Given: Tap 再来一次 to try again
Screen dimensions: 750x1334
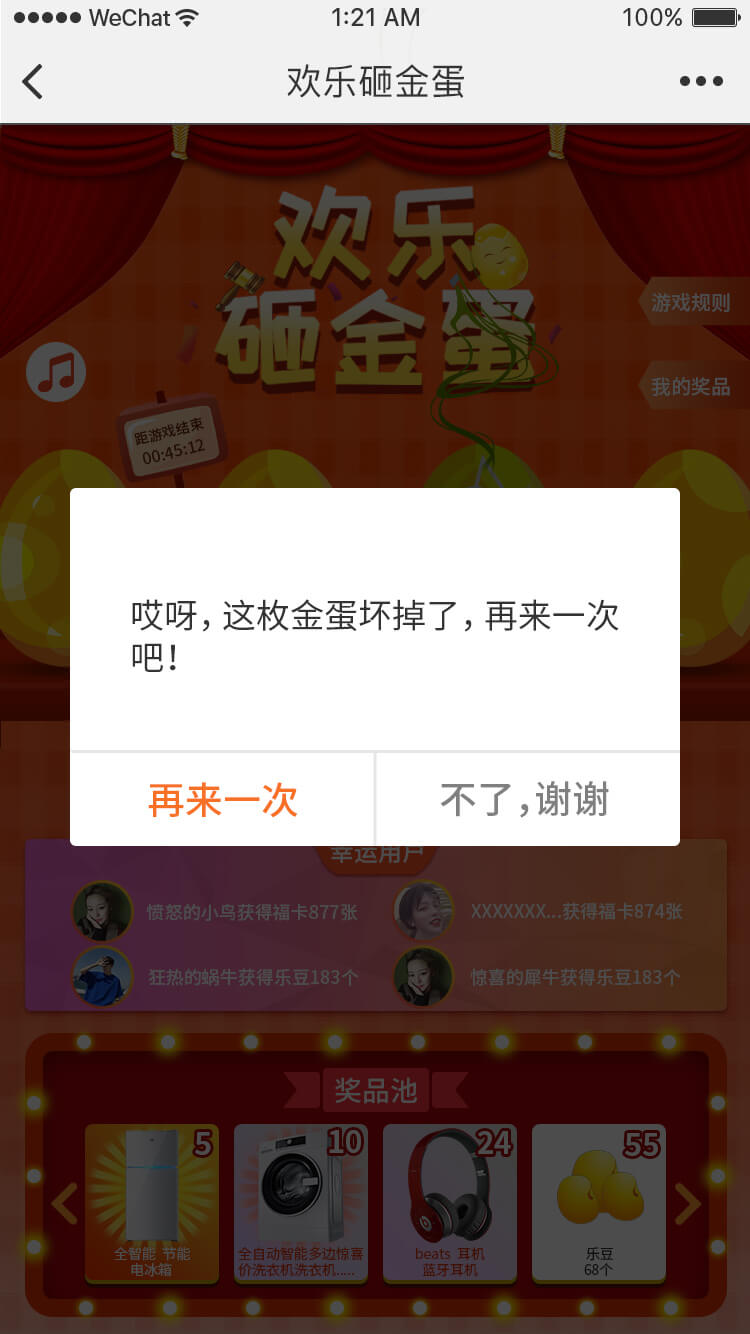Looking at the screenshot, I should [x=223, y=800].
